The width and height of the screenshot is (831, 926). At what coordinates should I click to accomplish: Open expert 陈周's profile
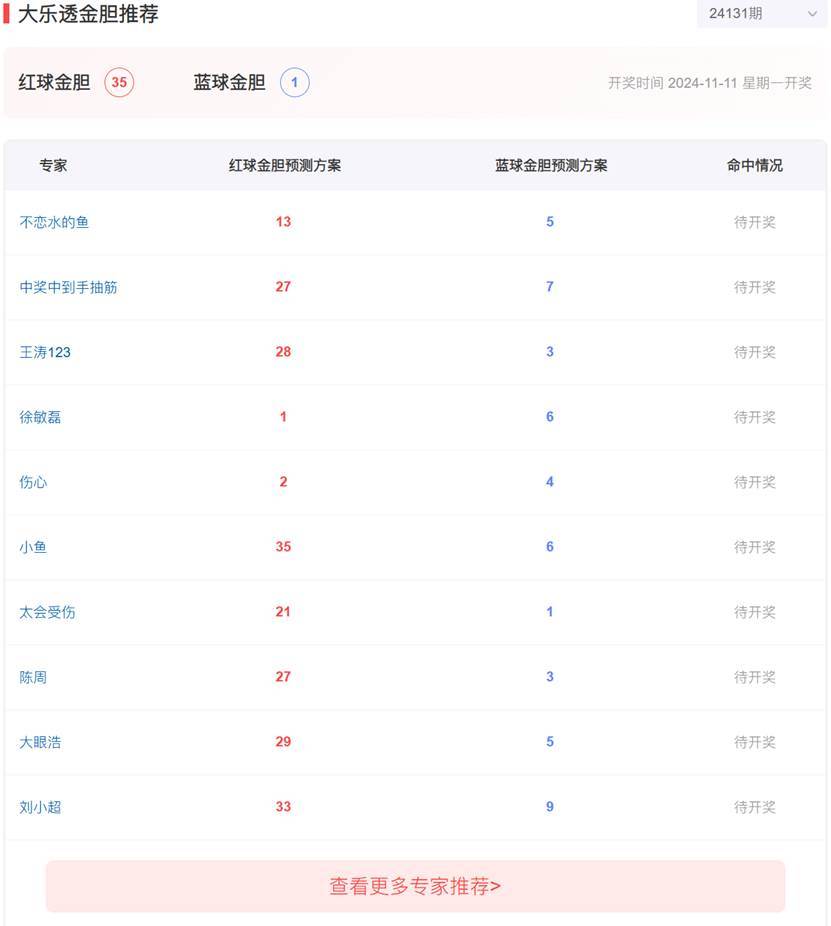pyautogui.click(x=33, y=677)
